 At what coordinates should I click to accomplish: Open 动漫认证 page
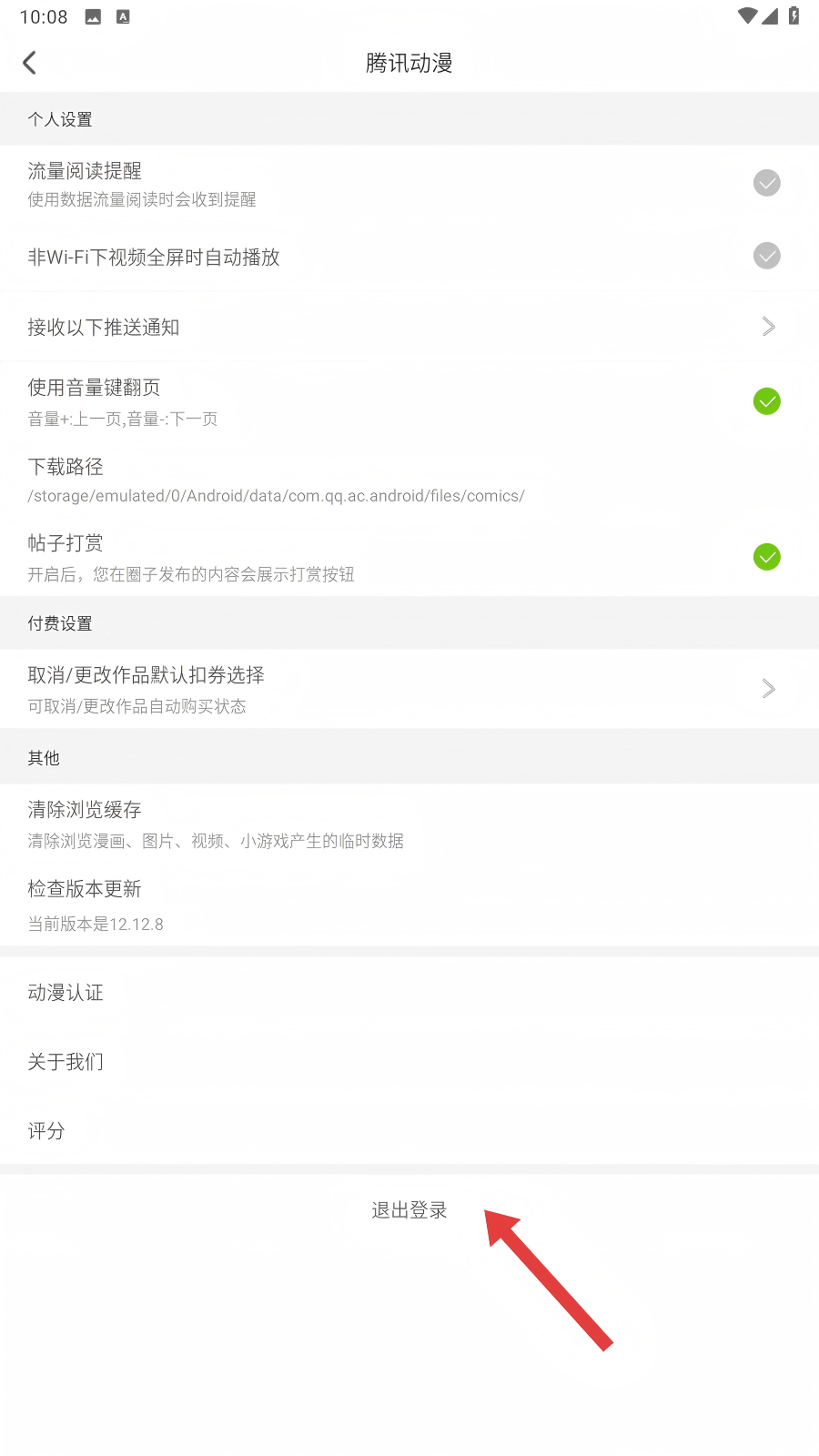point(409,993)
